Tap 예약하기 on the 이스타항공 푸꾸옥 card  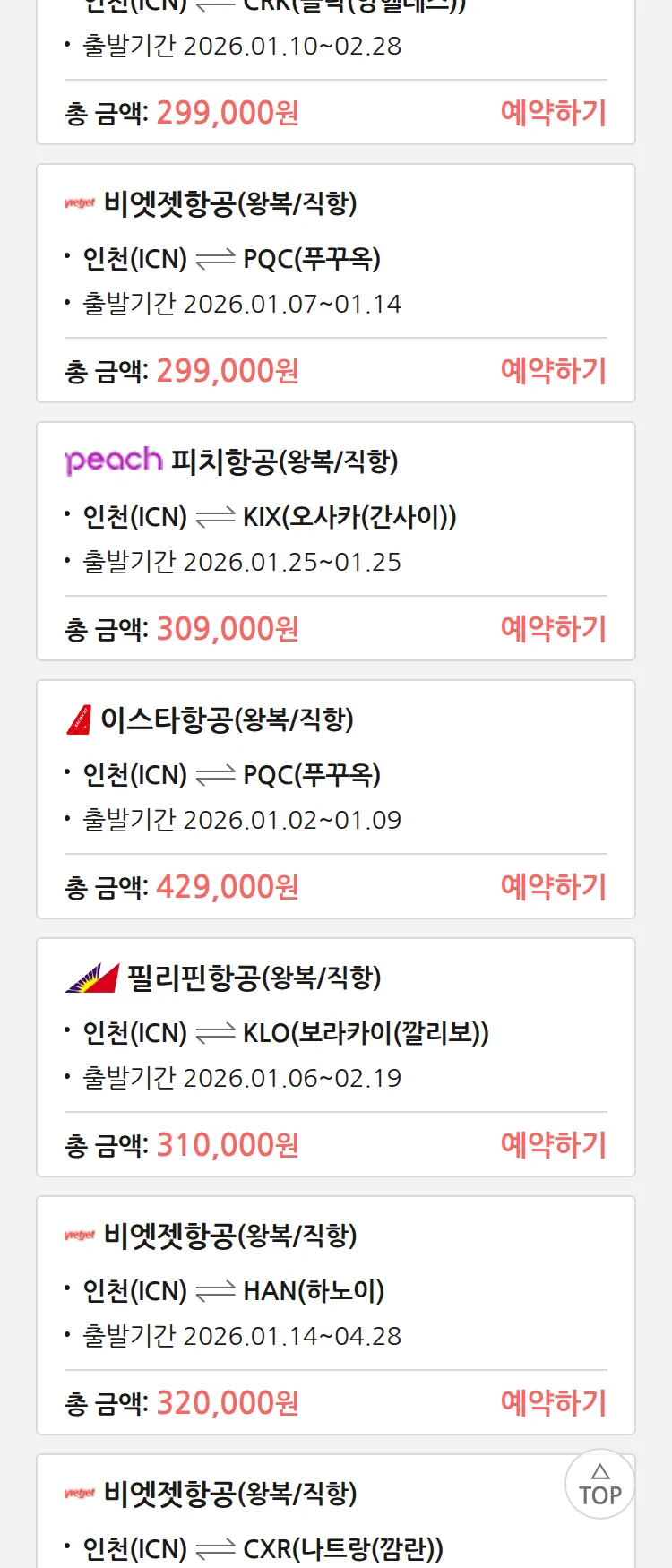coord(553,887)
